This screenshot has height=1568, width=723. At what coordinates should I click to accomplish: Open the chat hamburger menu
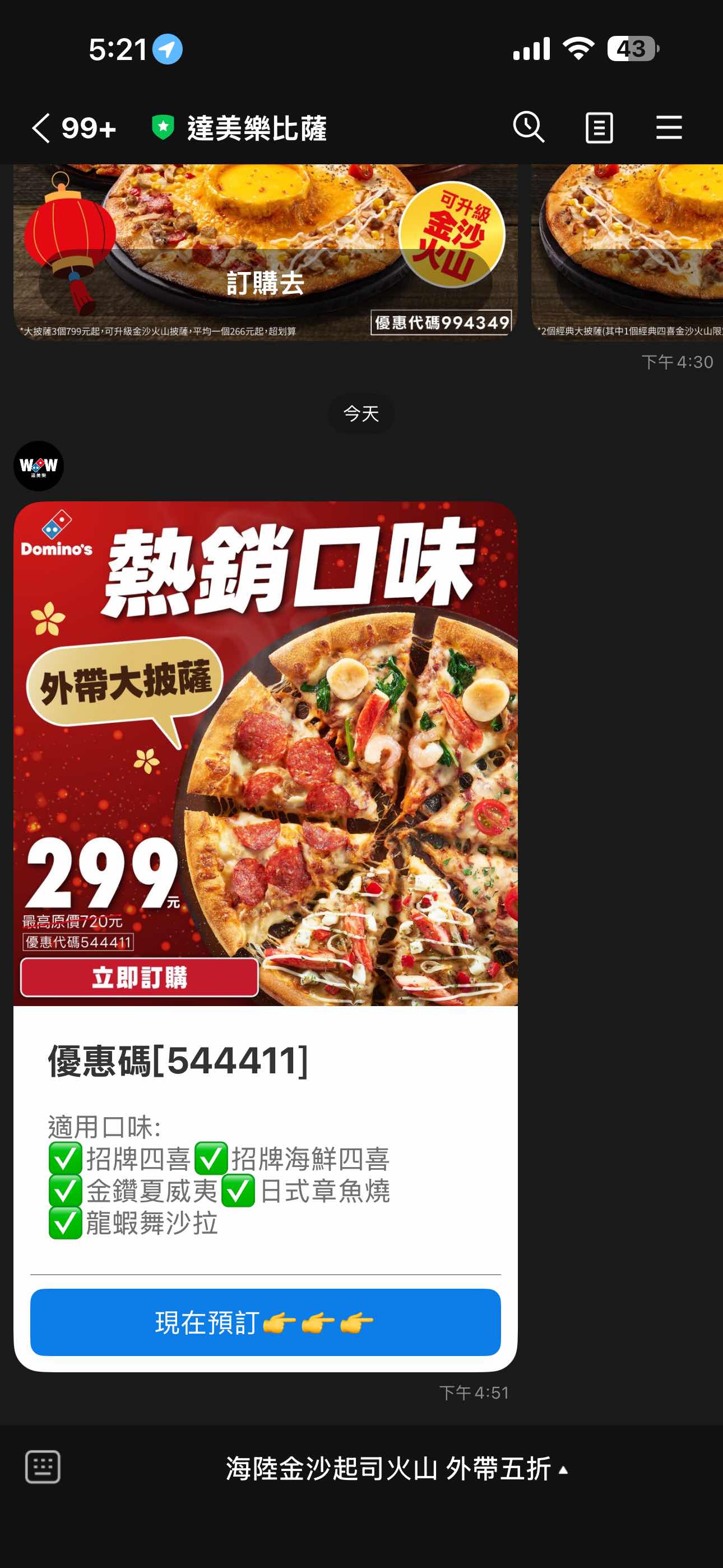pyautogui.click(x=668, y=128)
